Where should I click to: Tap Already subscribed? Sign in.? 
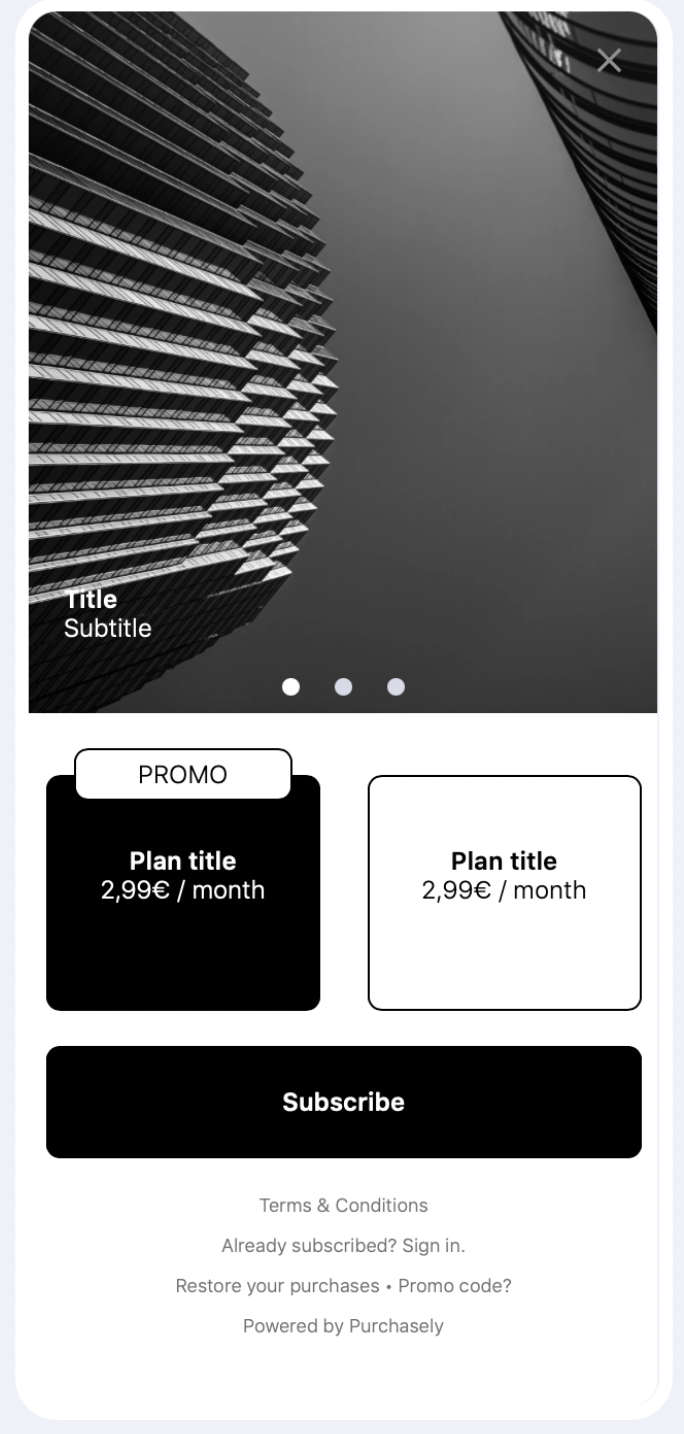tap(343, 1246)
